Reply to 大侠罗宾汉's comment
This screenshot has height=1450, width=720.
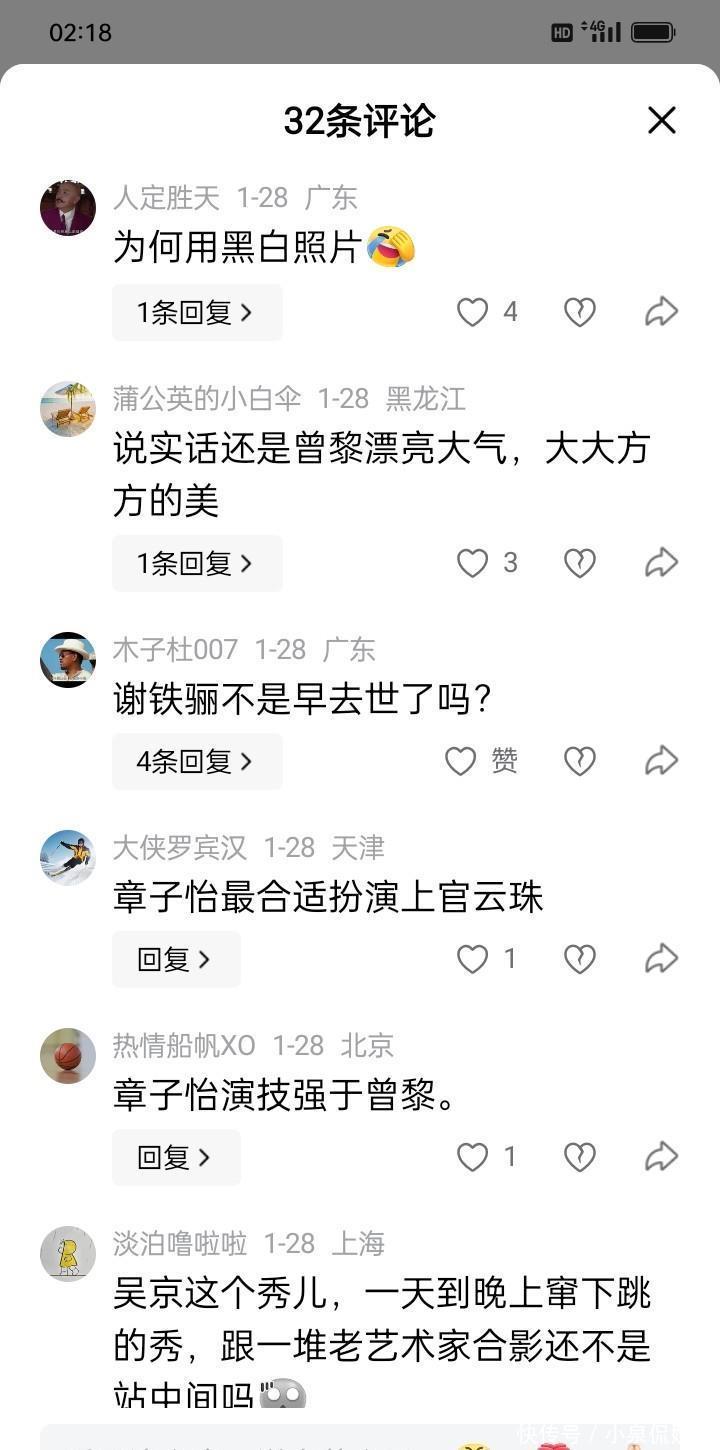[x=176, y=959]
